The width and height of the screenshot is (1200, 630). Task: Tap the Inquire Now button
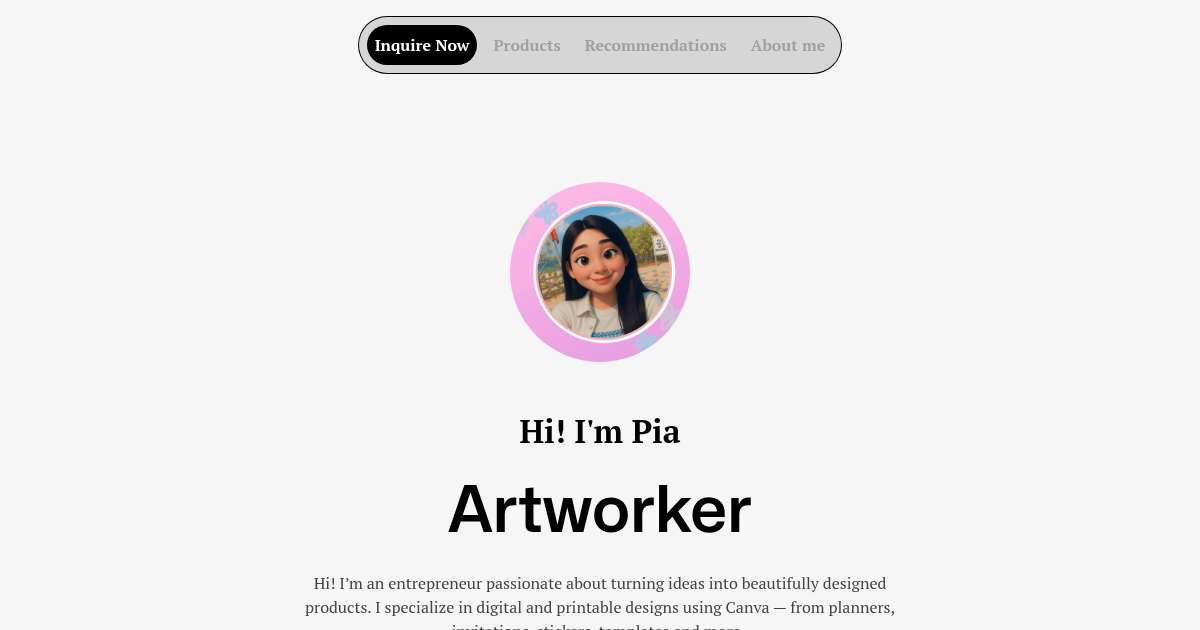click(x=421, y=45)
